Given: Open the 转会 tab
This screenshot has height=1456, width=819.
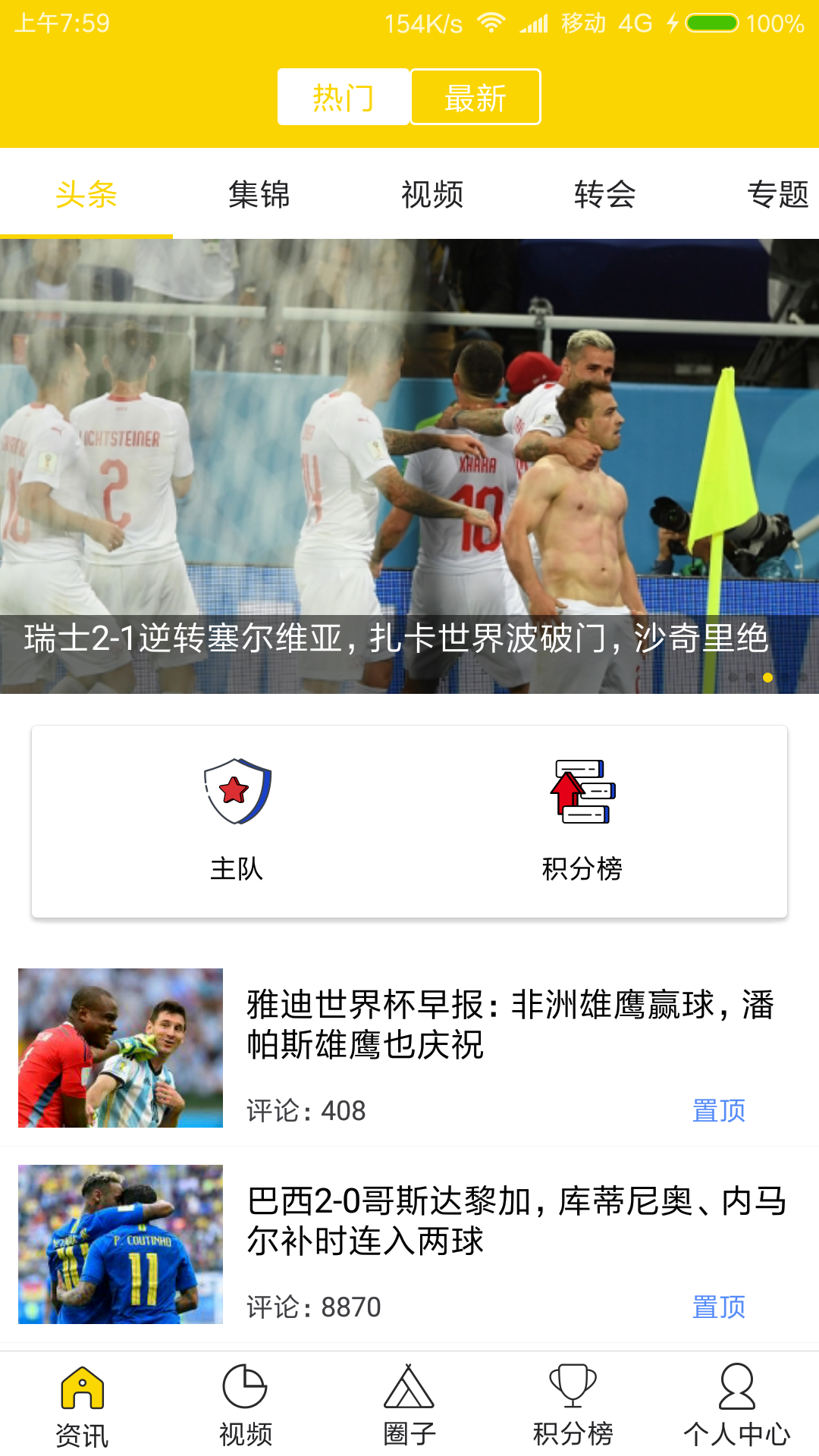Looking at the screenshot, I should click(604, 194).
